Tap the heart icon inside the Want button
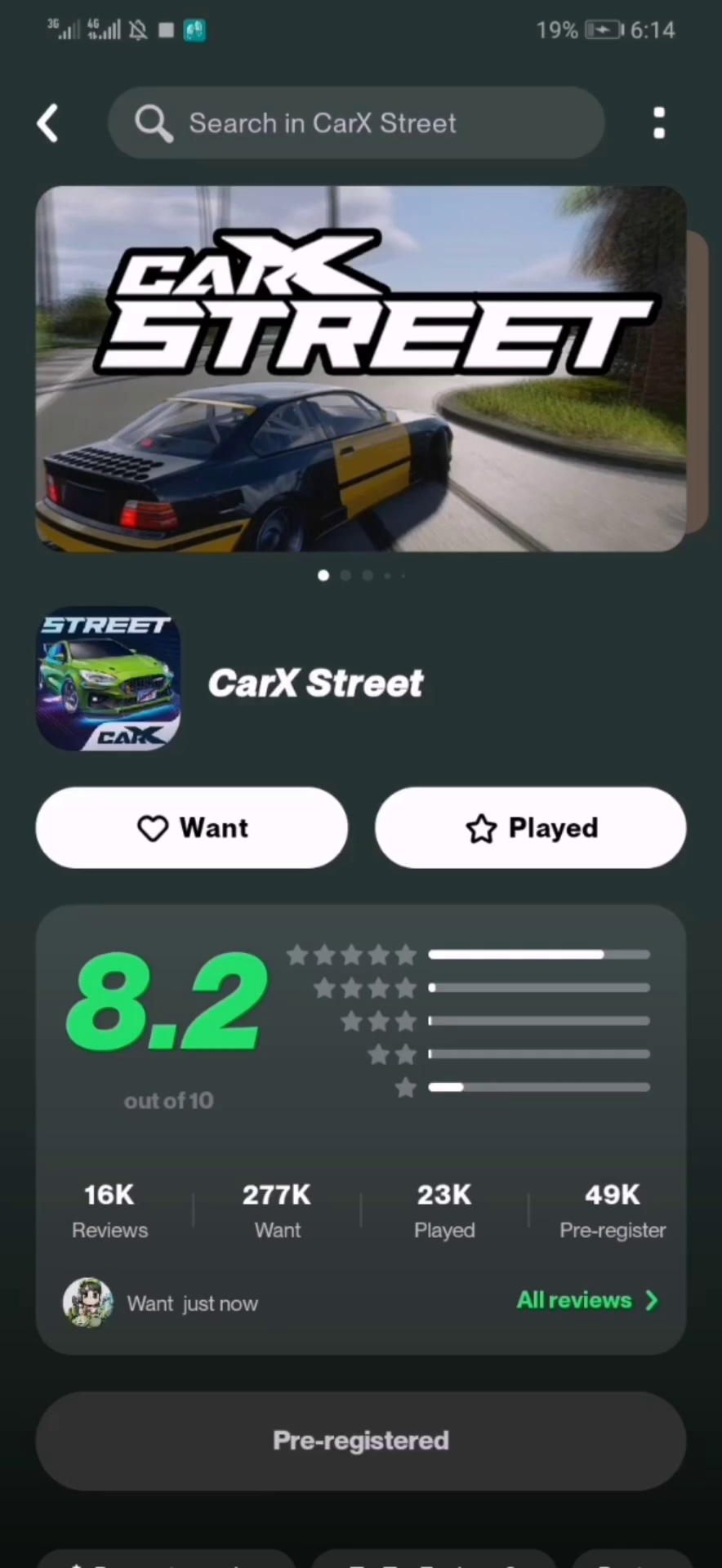722x1568 pixels. click(153, 828)
